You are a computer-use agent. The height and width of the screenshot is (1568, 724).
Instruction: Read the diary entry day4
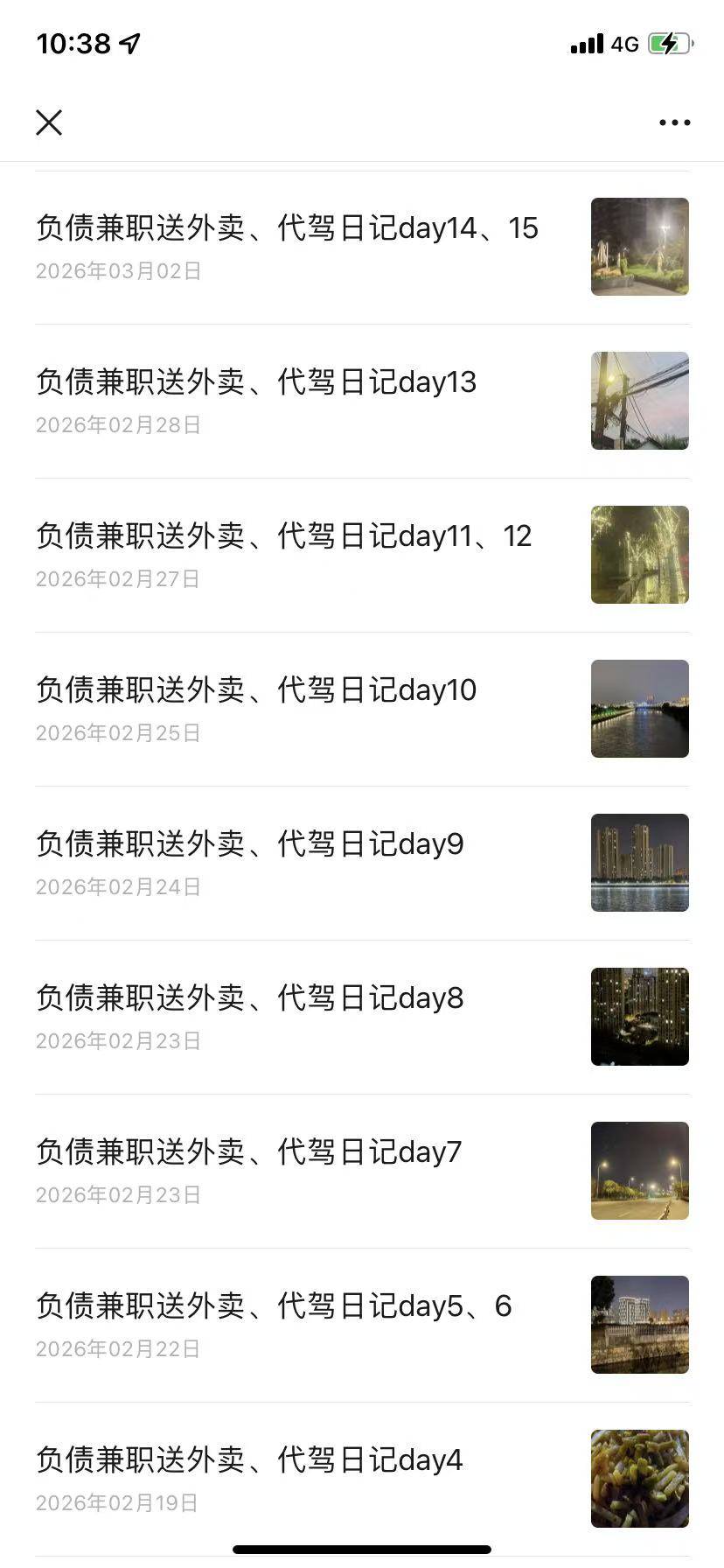point(249,1461)
